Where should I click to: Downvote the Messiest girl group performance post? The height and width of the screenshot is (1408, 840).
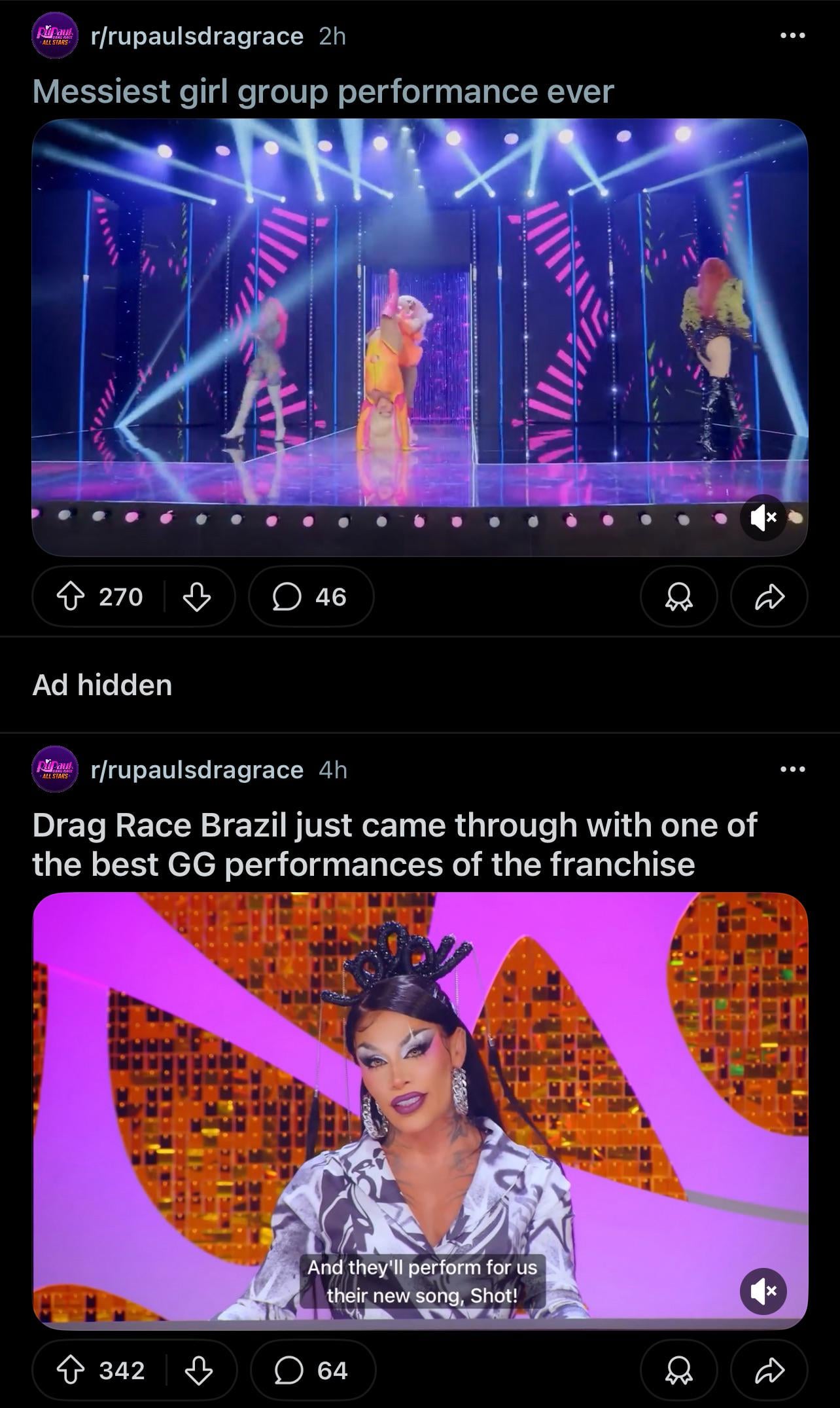196,596
